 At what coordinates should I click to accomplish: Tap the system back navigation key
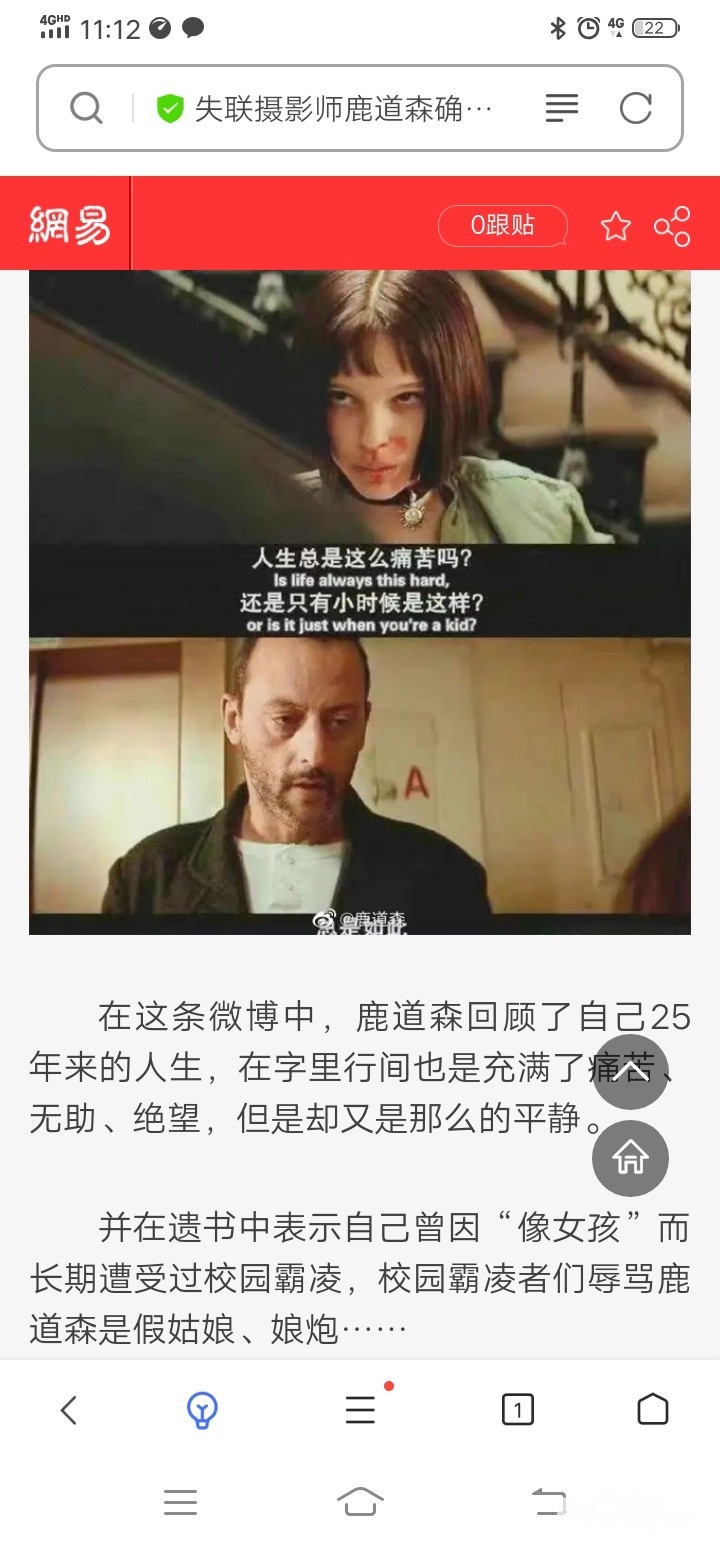click(548, 1501)
